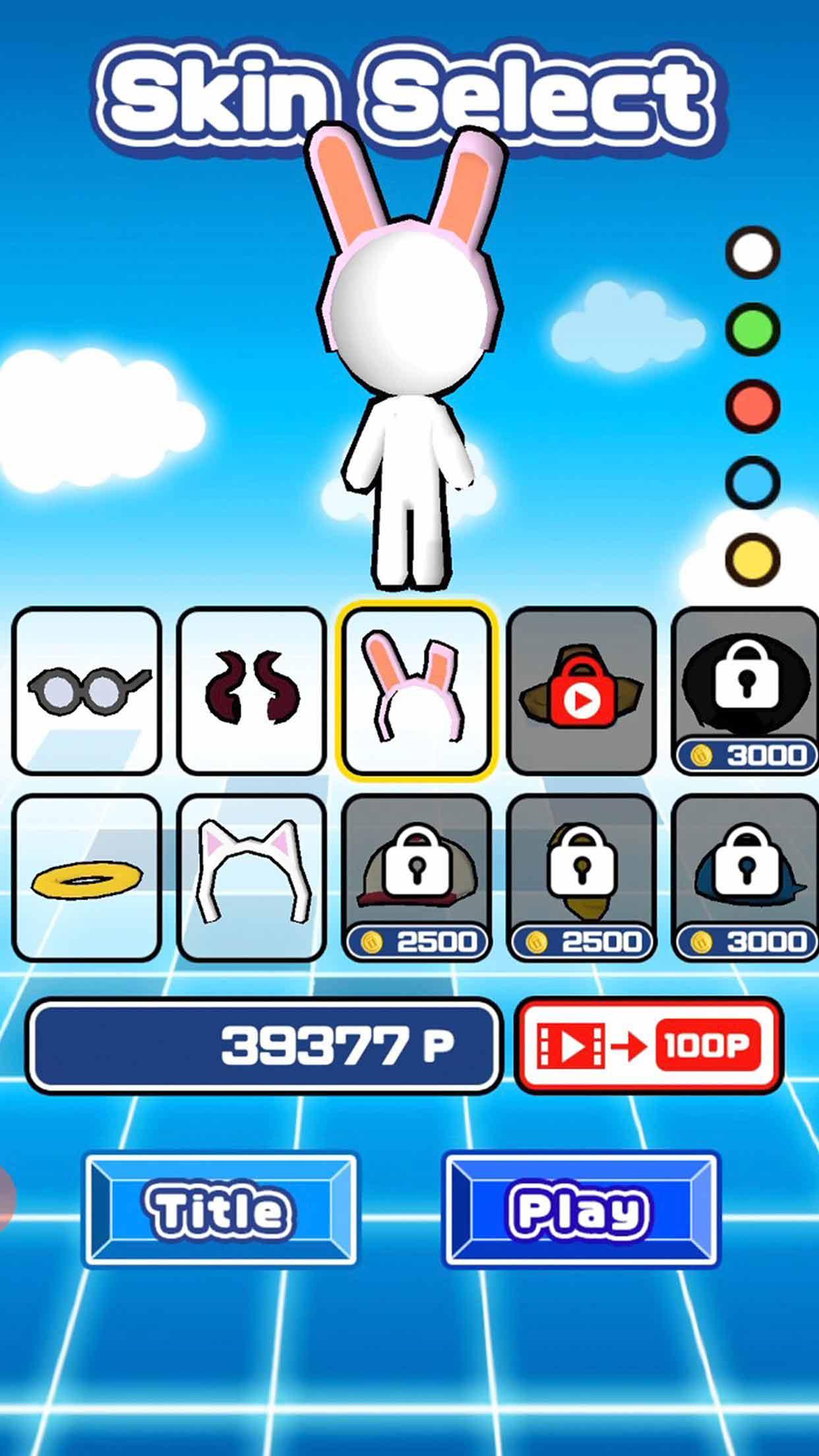Buy the red-brim cap for 2500

click(415, 877)
